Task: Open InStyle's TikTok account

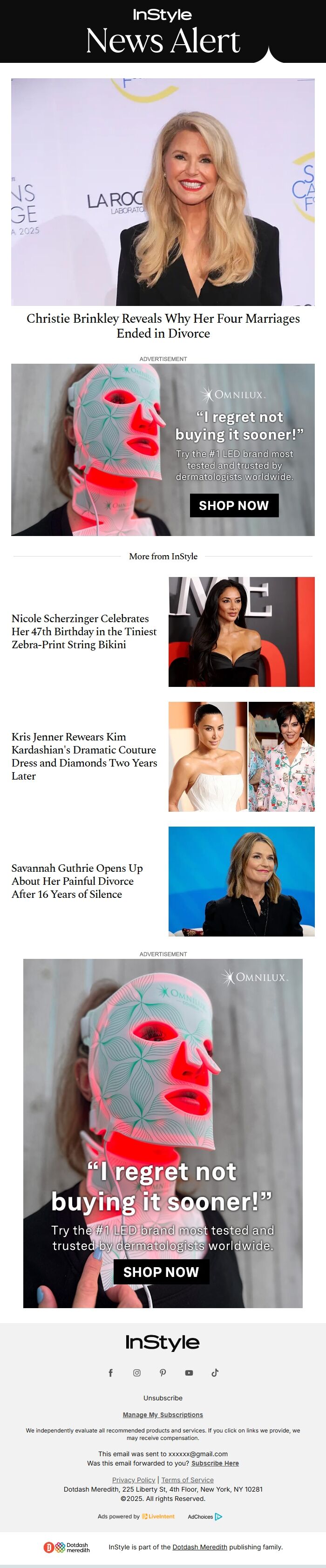Action: click(215, 1372)
